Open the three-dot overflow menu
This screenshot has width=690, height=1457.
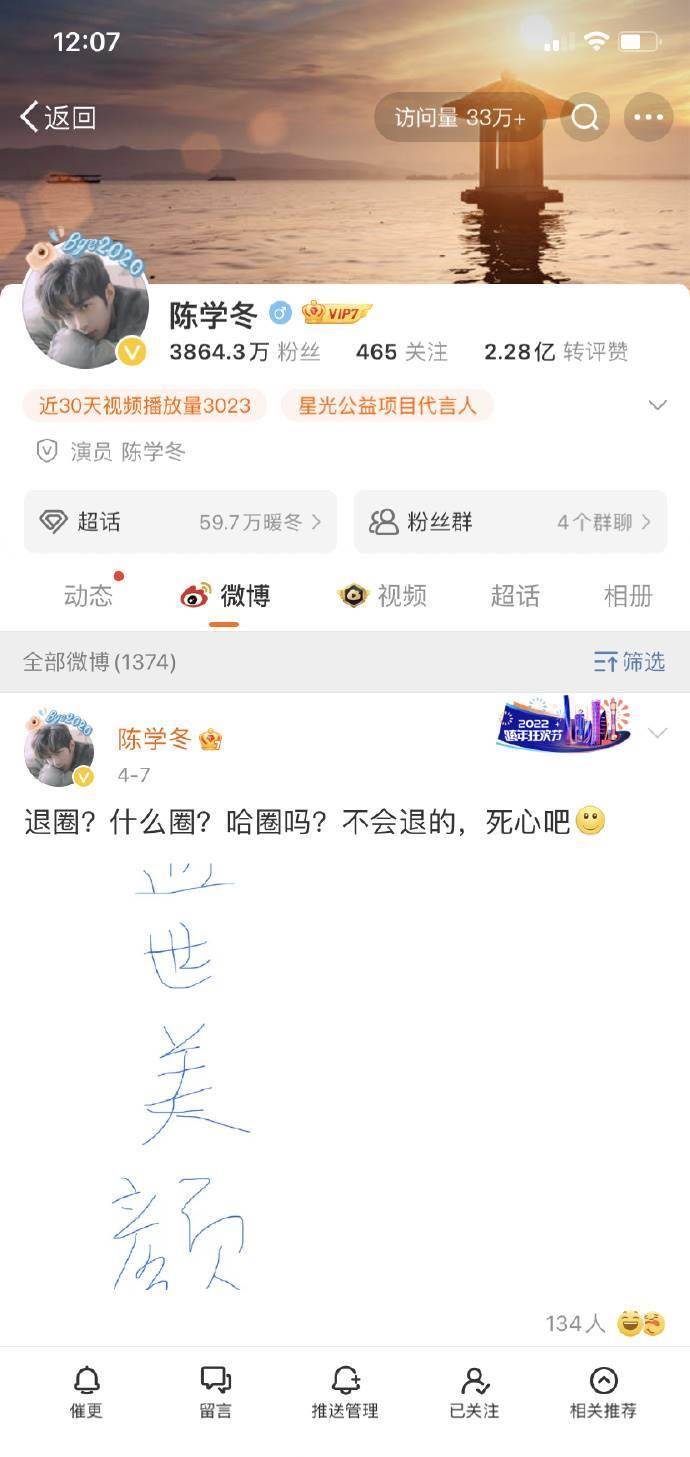[648, 118]
